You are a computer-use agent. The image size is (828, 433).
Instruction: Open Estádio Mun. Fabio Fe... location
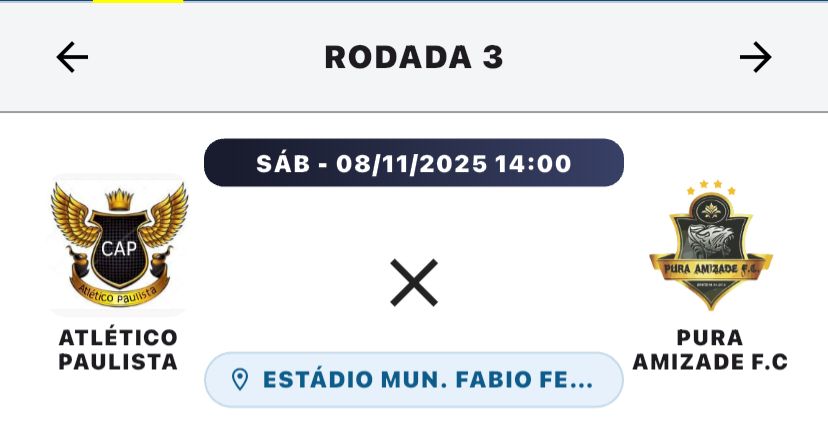pos(414,379)
